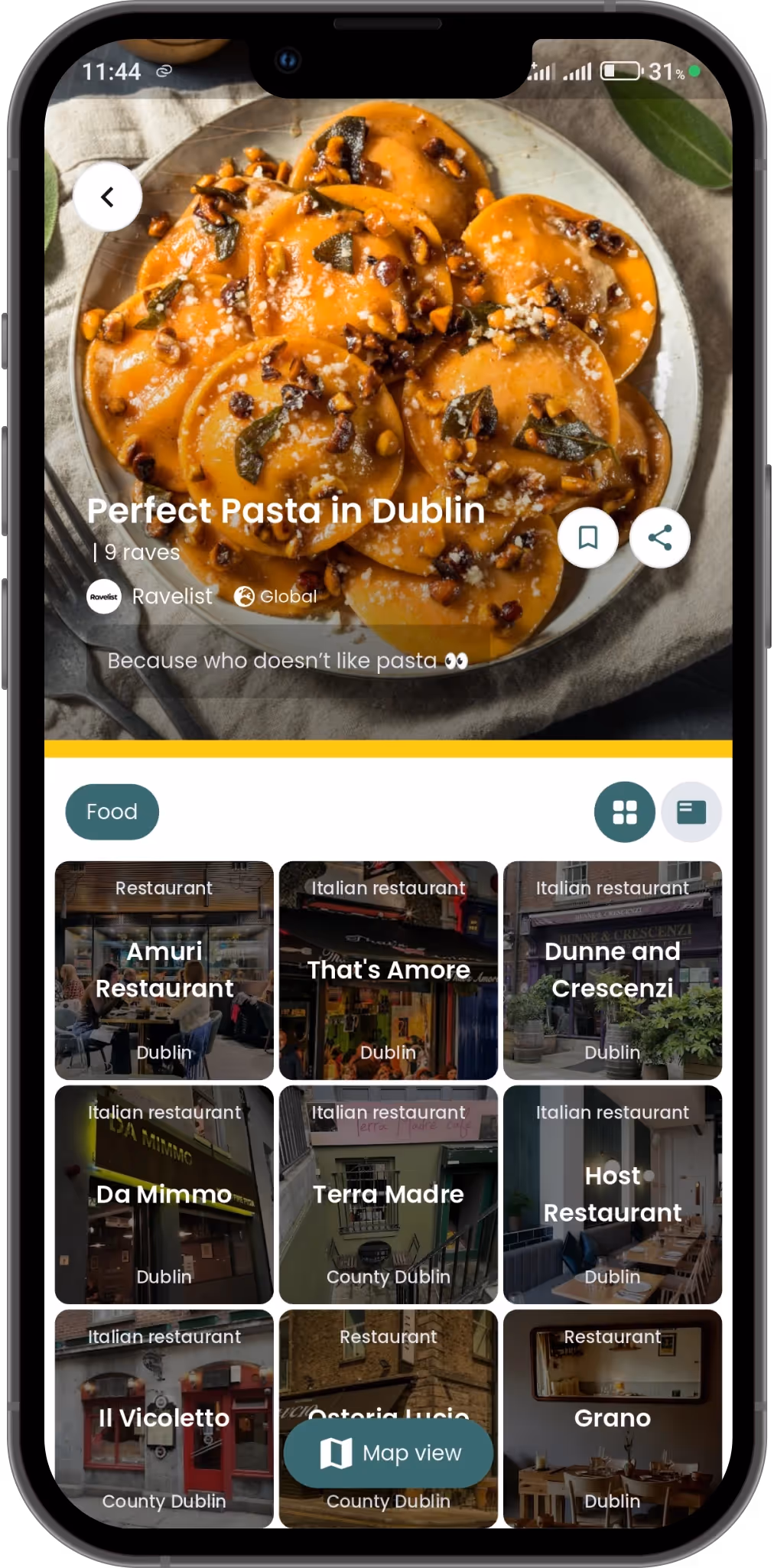Open Da Mimmo restaurant card

164,1194
